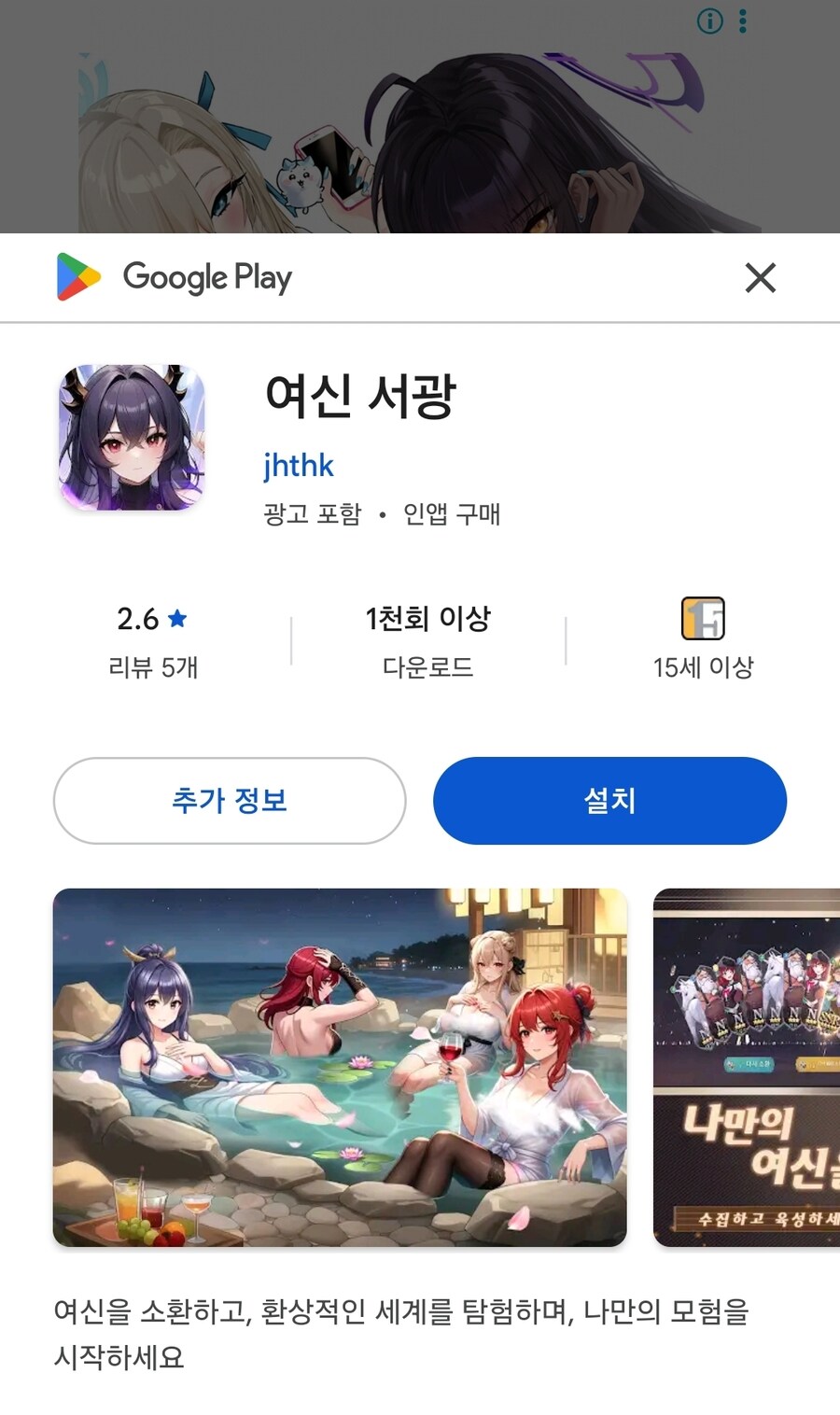Open 추가 정보 for more details
840x1415 pixels.
[x=230, y=800]
